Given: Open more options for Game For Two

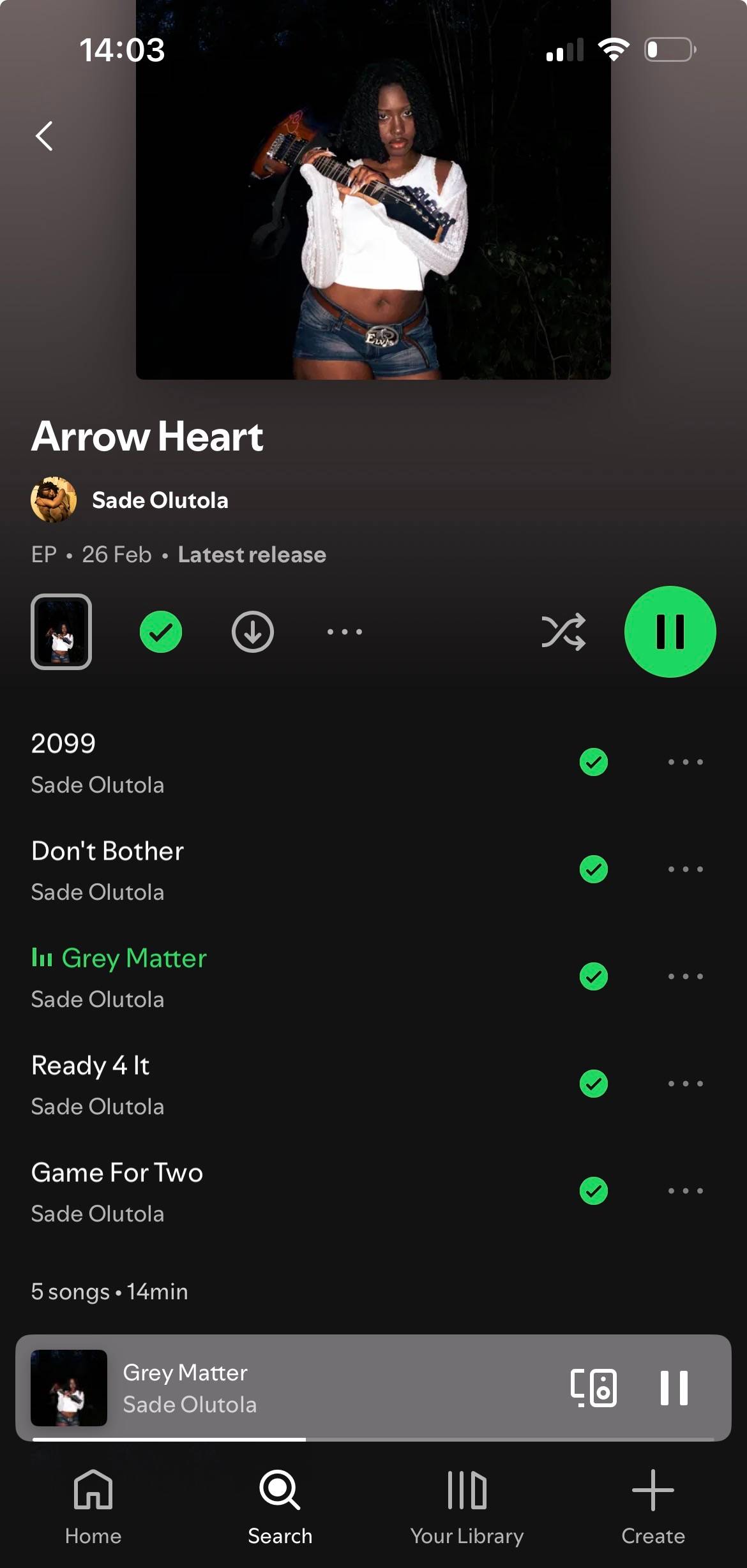Looking at the screenshot, I should [686, 1191].
